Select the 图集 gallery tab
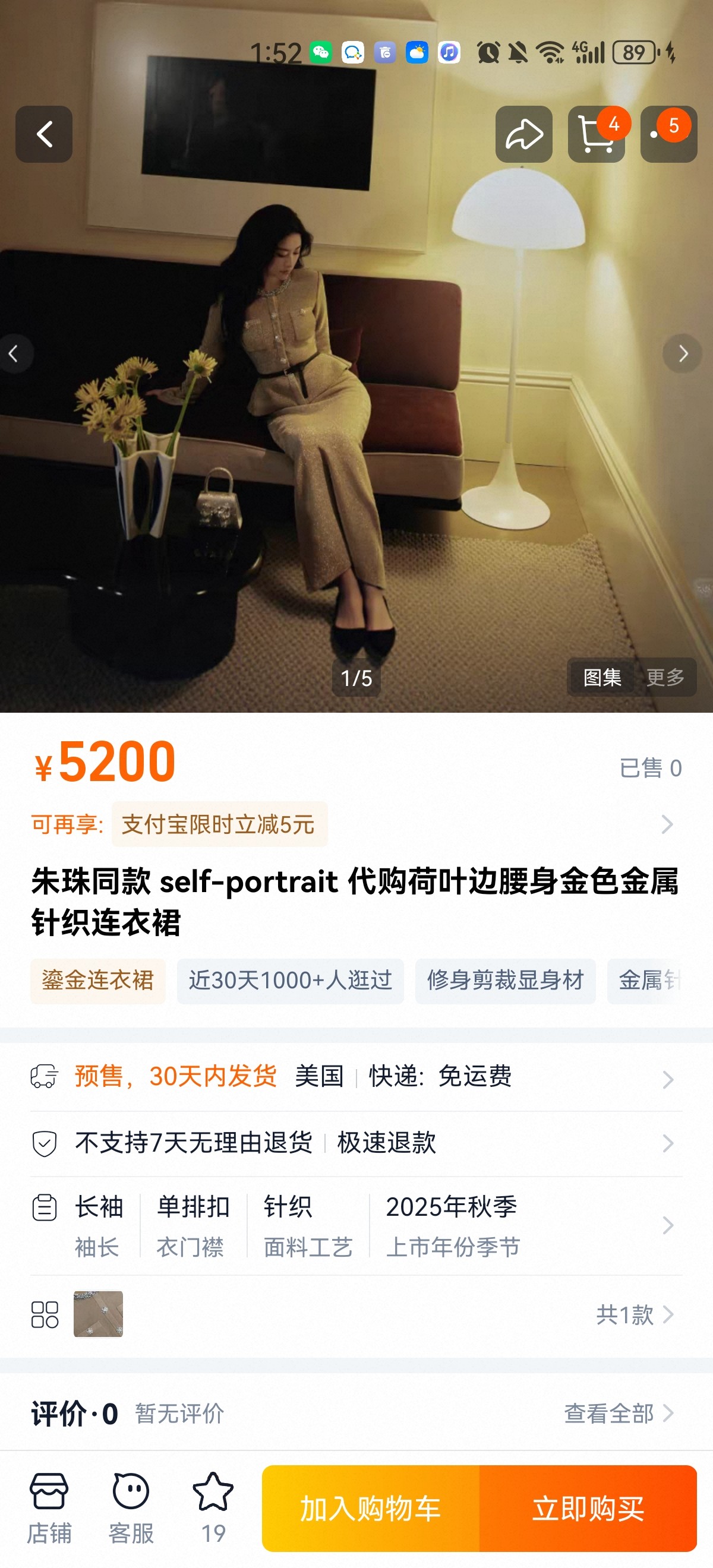 click(x=601, y=677)
